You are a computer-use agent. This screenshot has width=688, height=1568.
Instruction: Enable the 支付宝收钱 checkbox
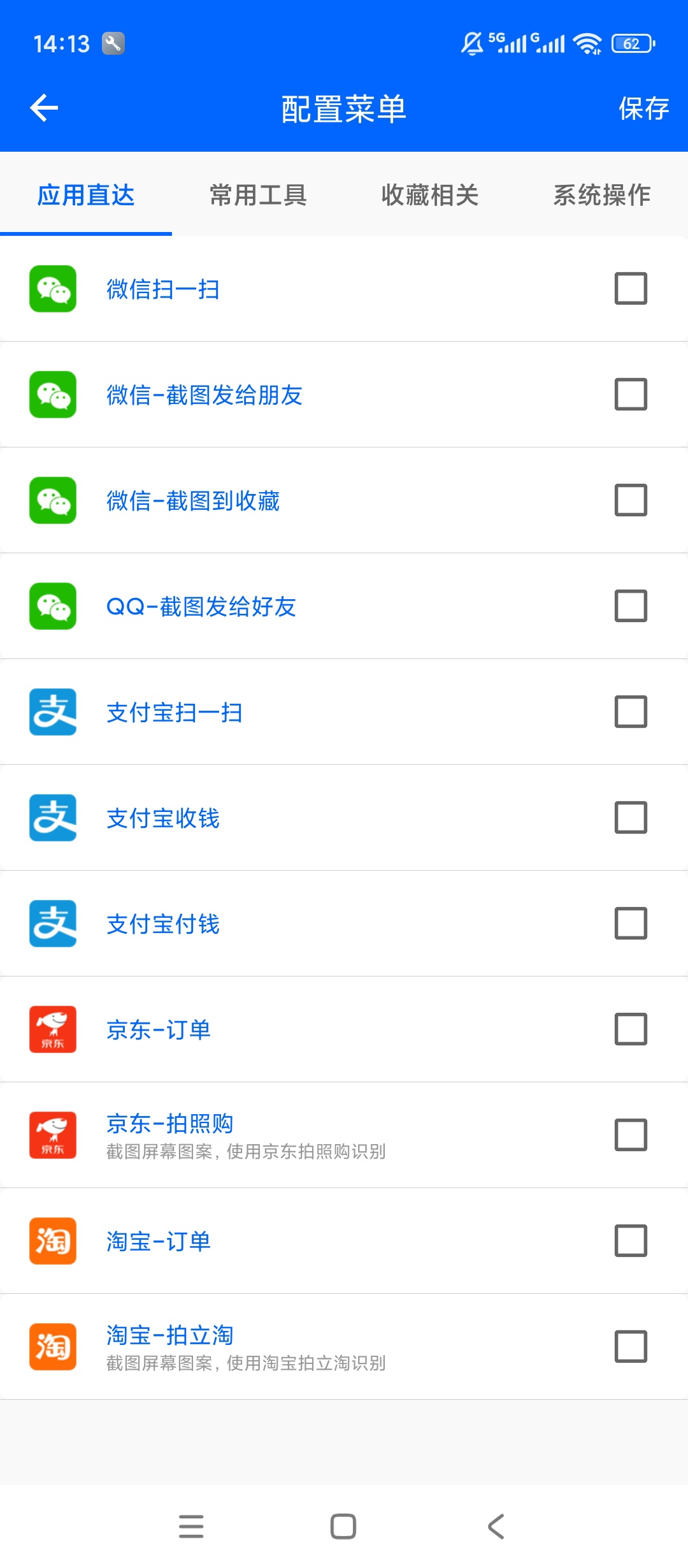pos(631,818)
